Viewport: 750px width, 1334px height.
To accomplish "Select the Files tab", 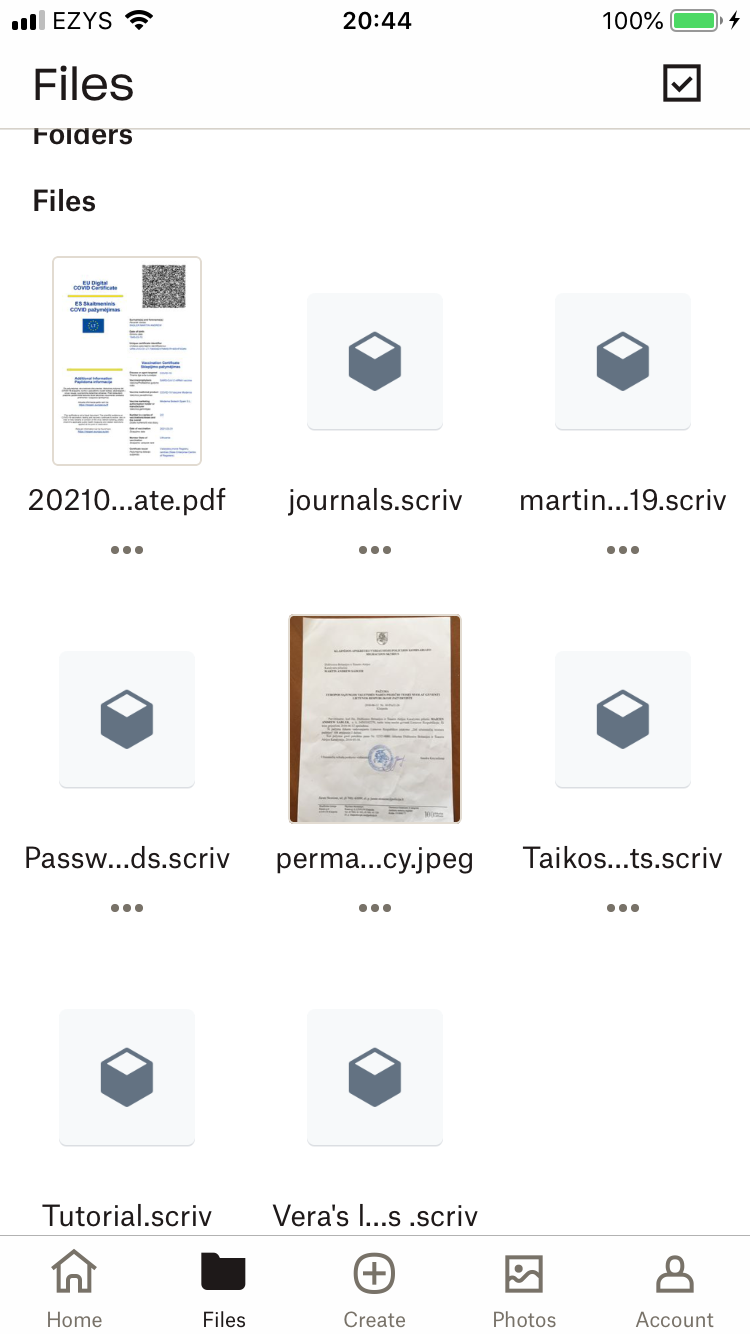I will 224,1289.
